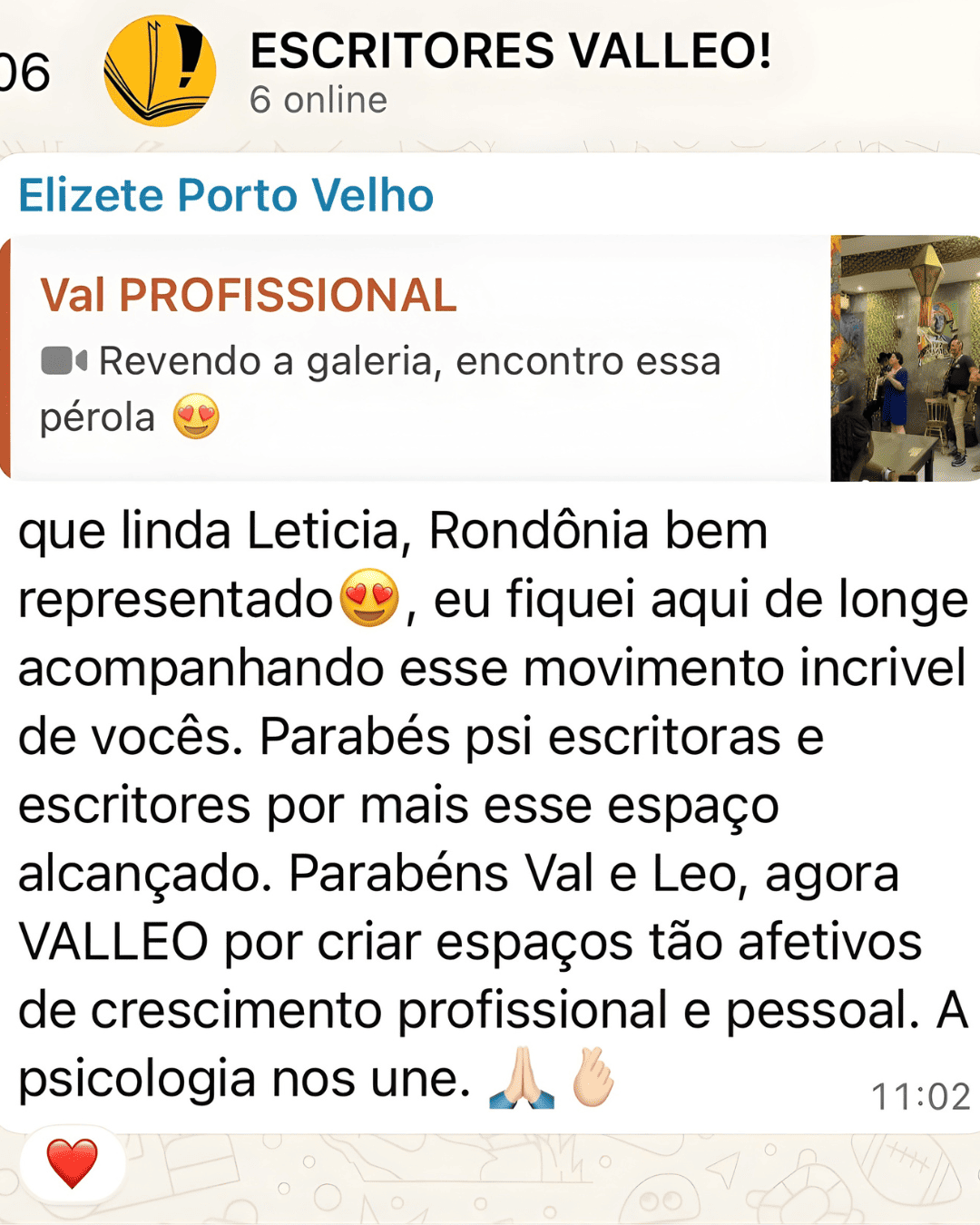Open the 6 online status text

(x=318, y=100)
